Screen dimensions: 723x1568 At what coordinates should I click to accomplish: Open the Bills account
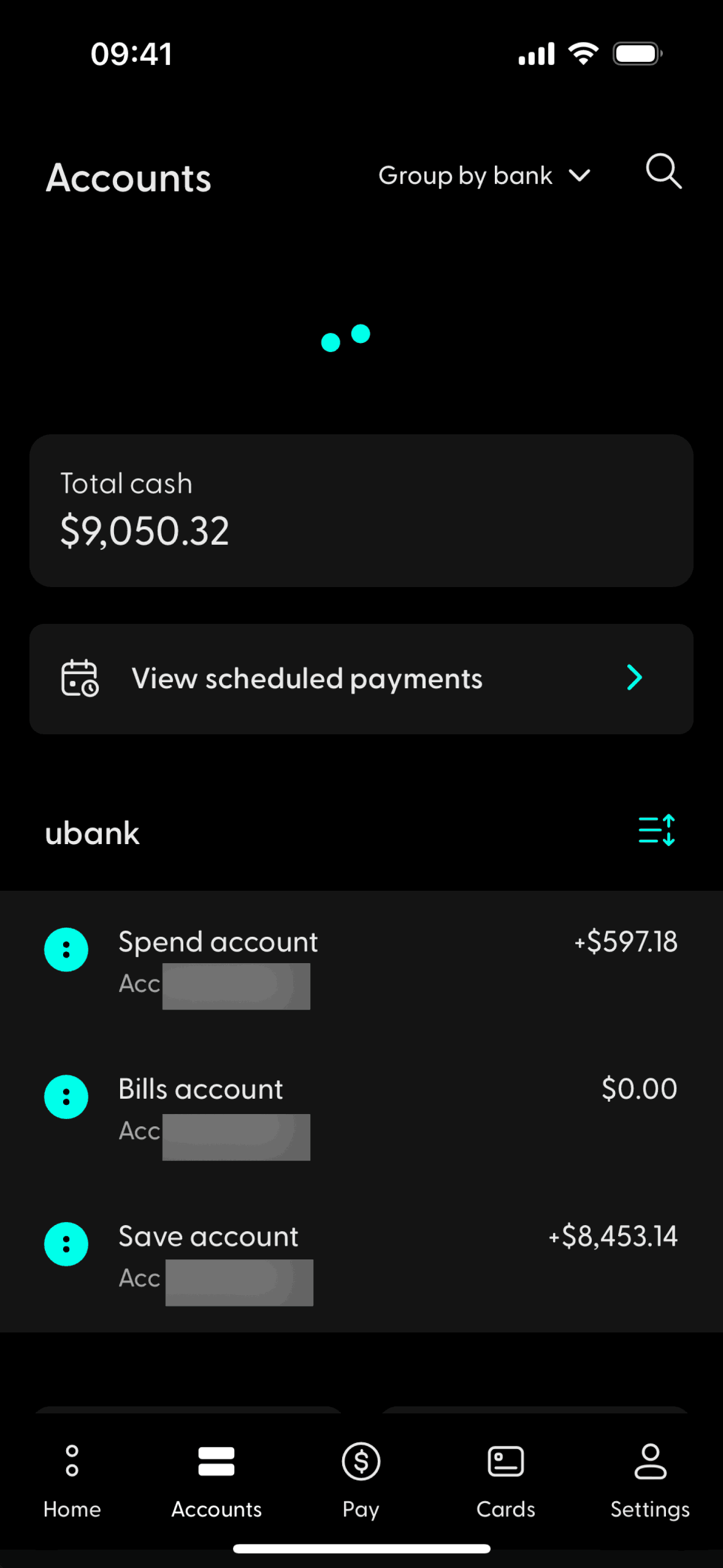click(361, 1110)
